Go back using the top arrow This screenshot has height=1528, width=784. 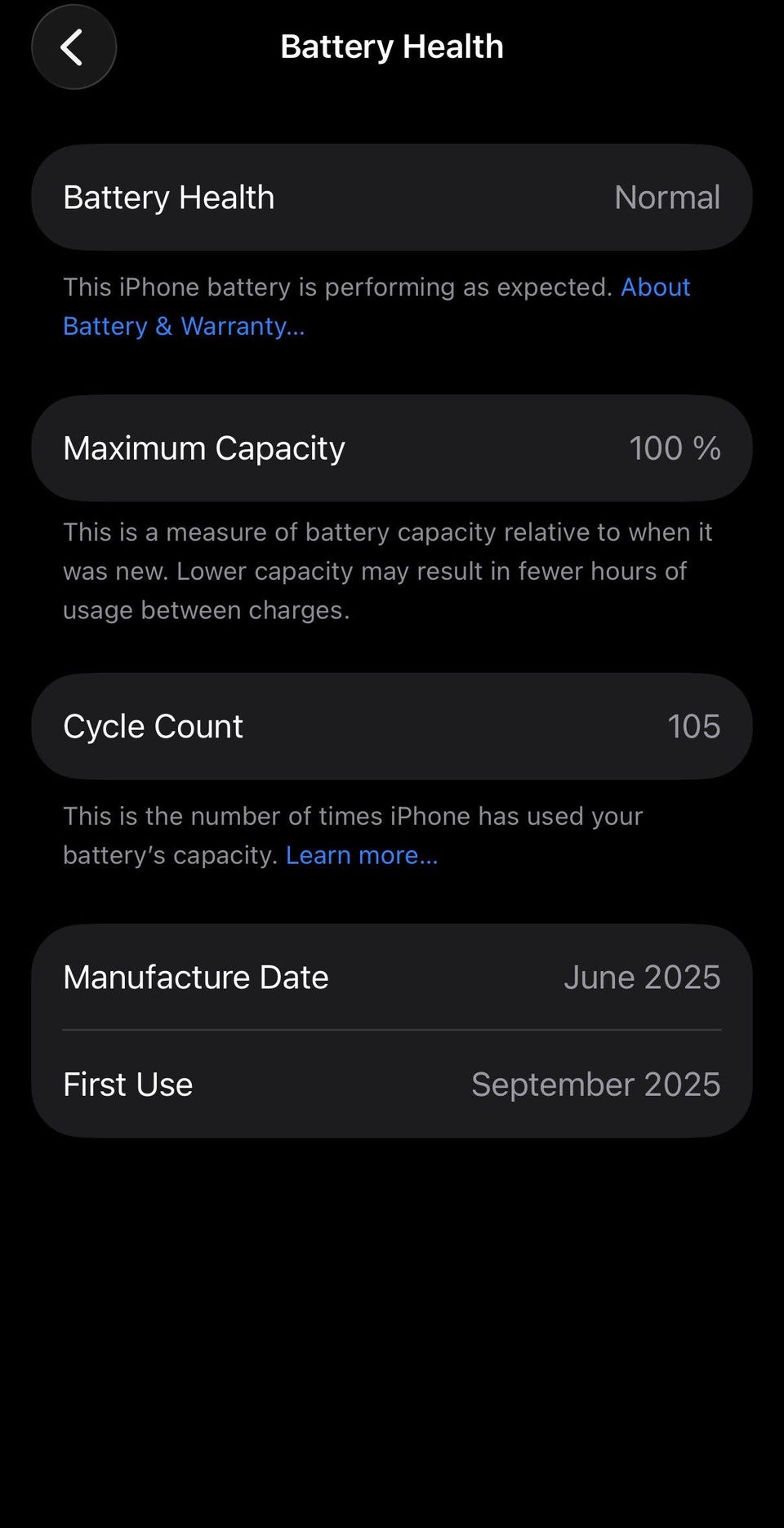73,47
